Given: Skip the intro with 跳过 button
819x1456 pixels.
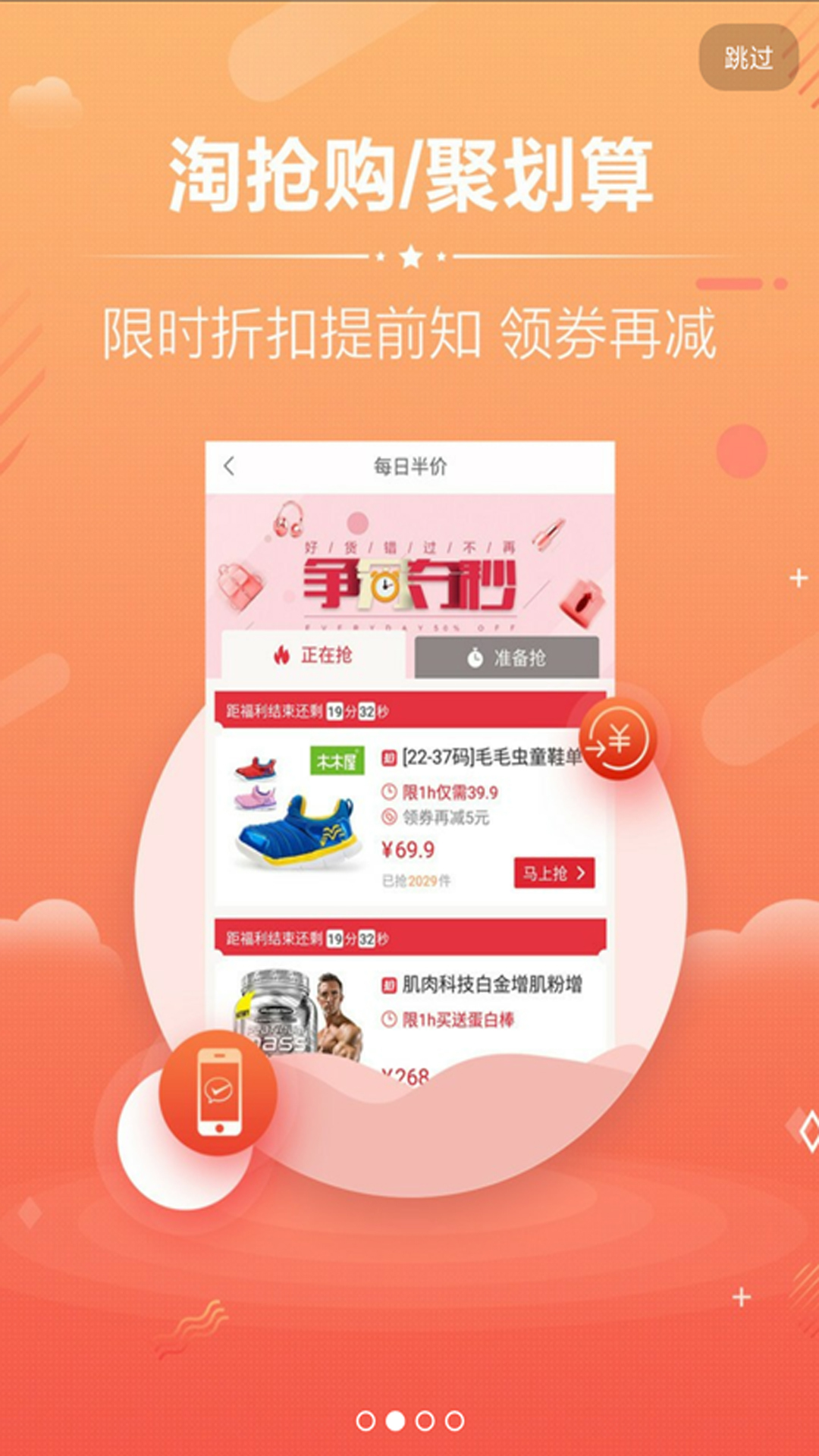Looking at the screenshot, I should 748,58.
